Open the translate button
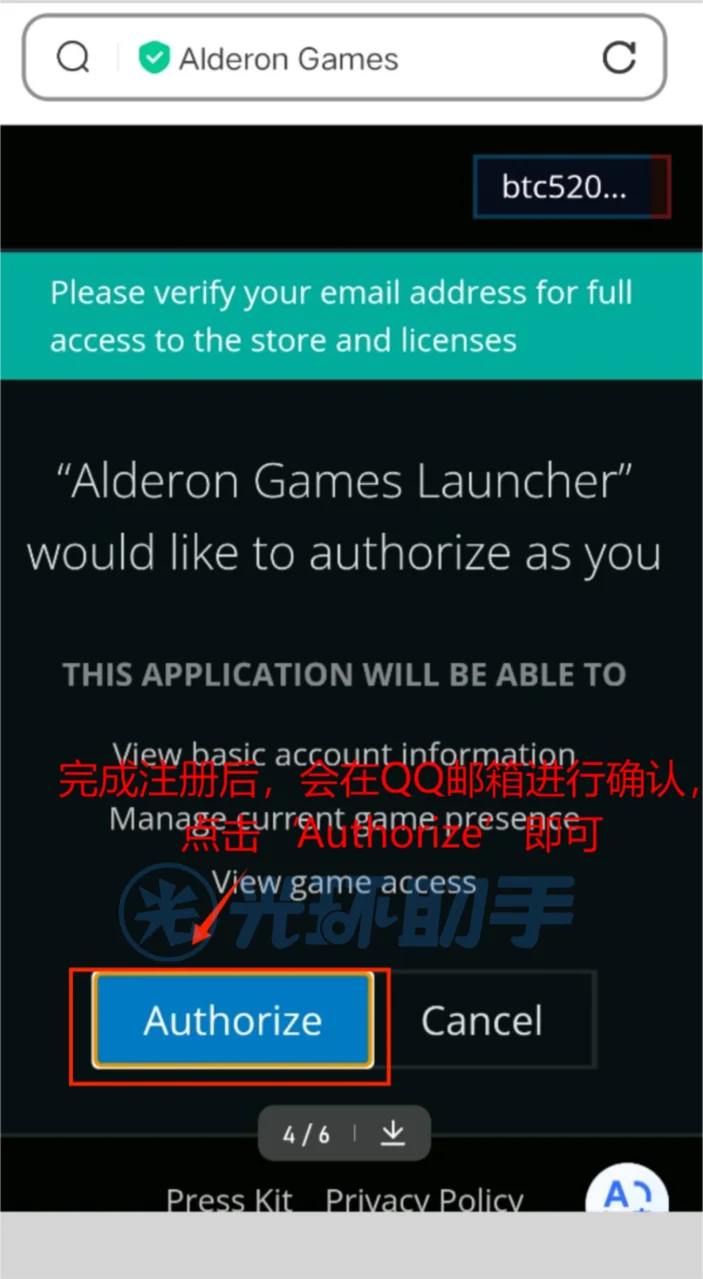703x1279 pixels. click(x=627, y=1195)
